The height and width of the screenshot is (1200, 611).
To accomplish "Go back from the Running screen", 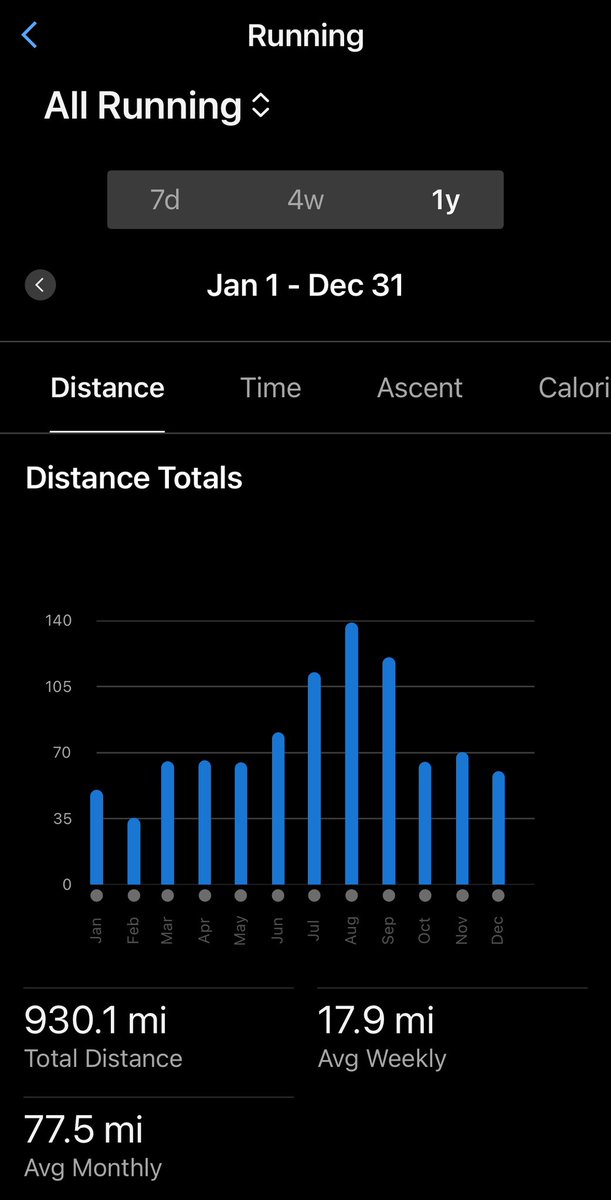I will [29, 37].
